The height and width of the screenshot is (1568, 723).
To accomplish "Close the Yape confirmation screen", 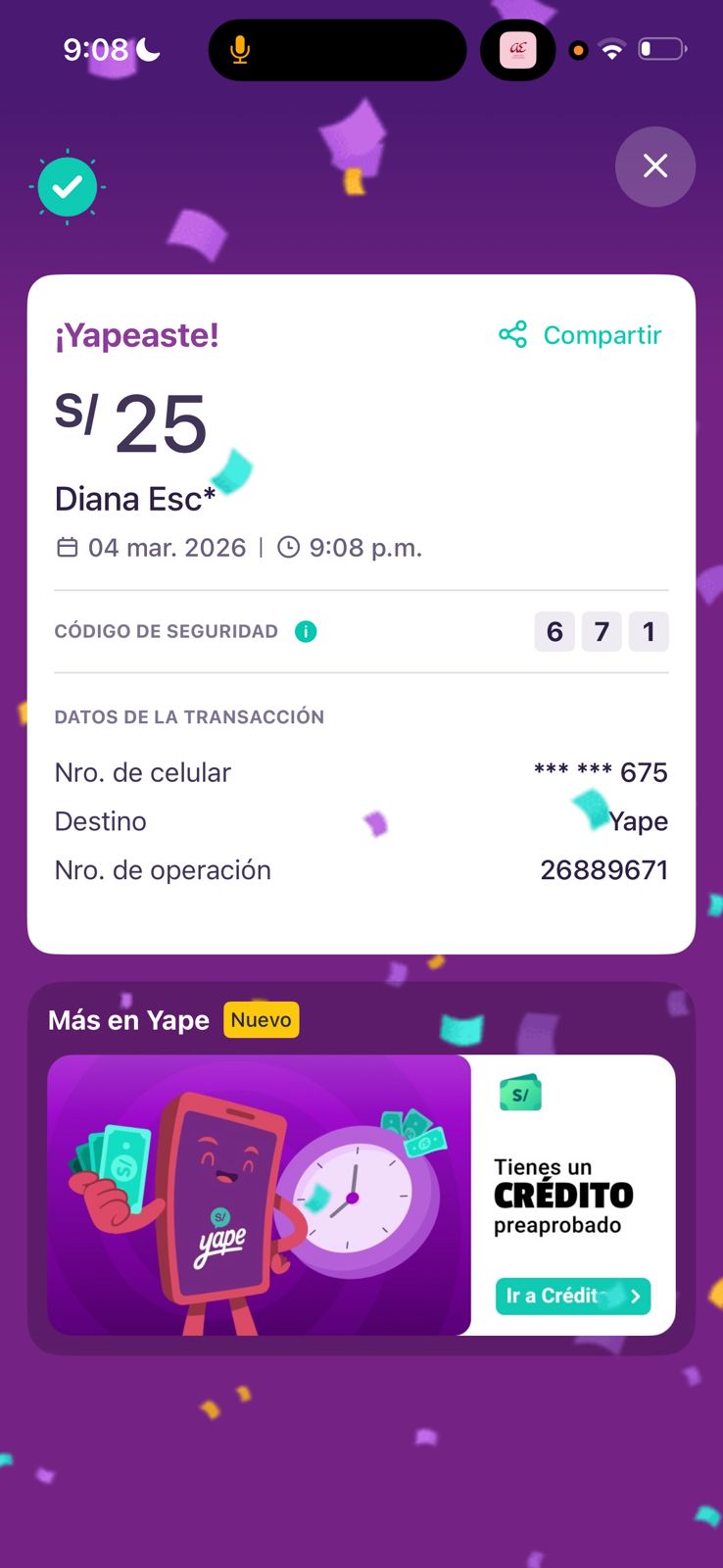I will pyautogui.click(x=654, y=167).
